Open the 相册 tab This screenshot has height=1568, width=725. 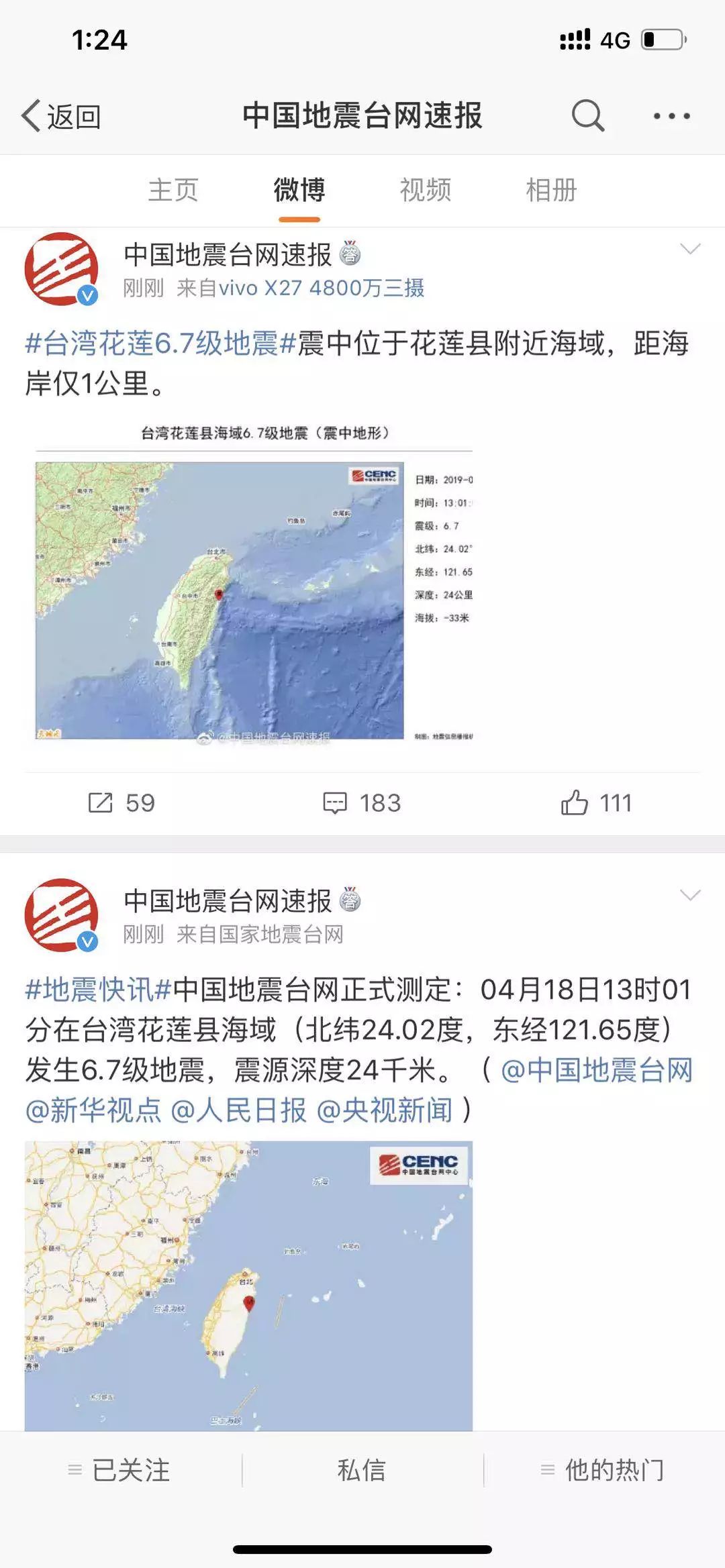(x=551, y=190)
